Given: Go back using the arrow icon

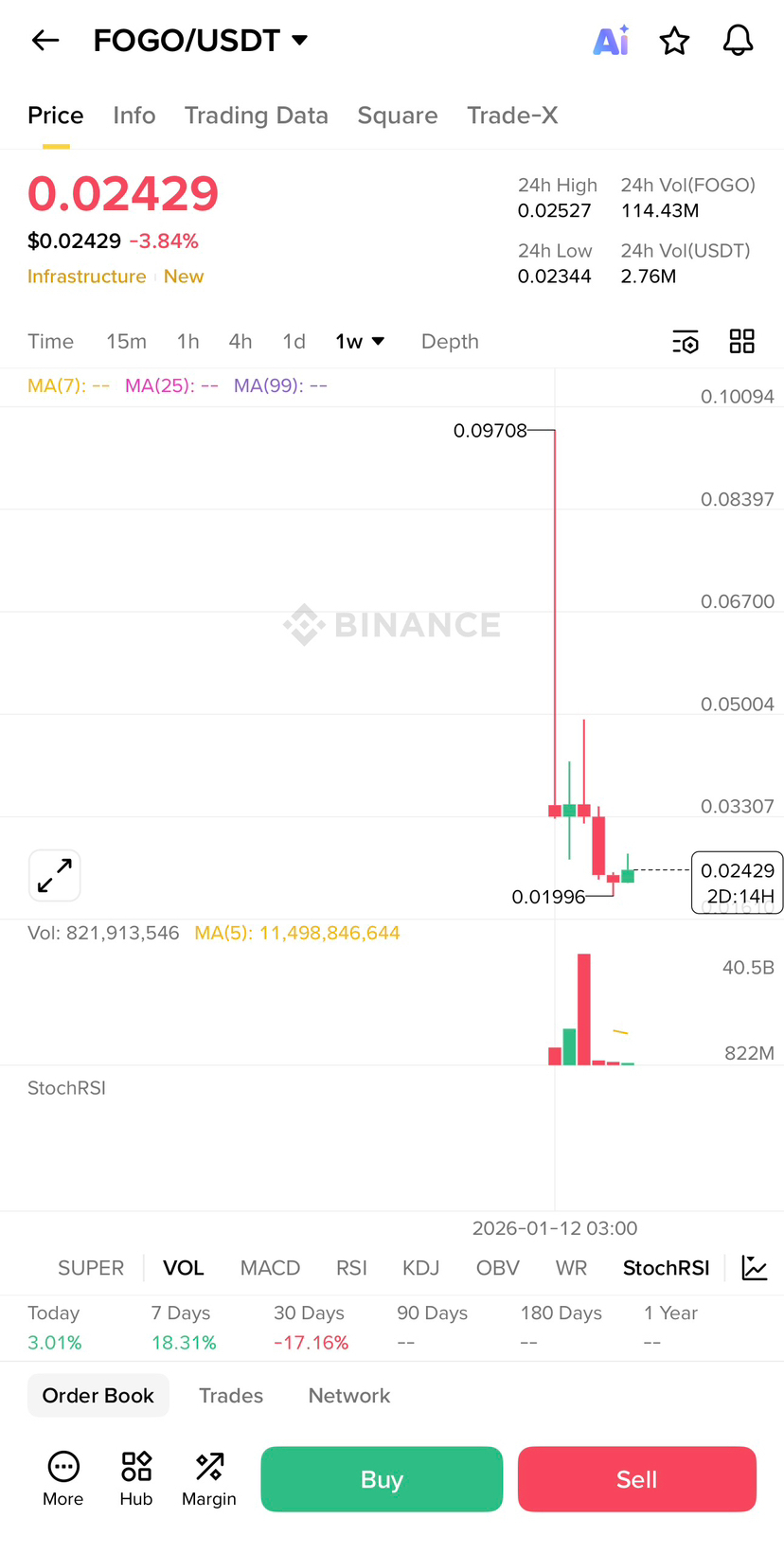Looking at the screenshot, I should pos(45,40).
